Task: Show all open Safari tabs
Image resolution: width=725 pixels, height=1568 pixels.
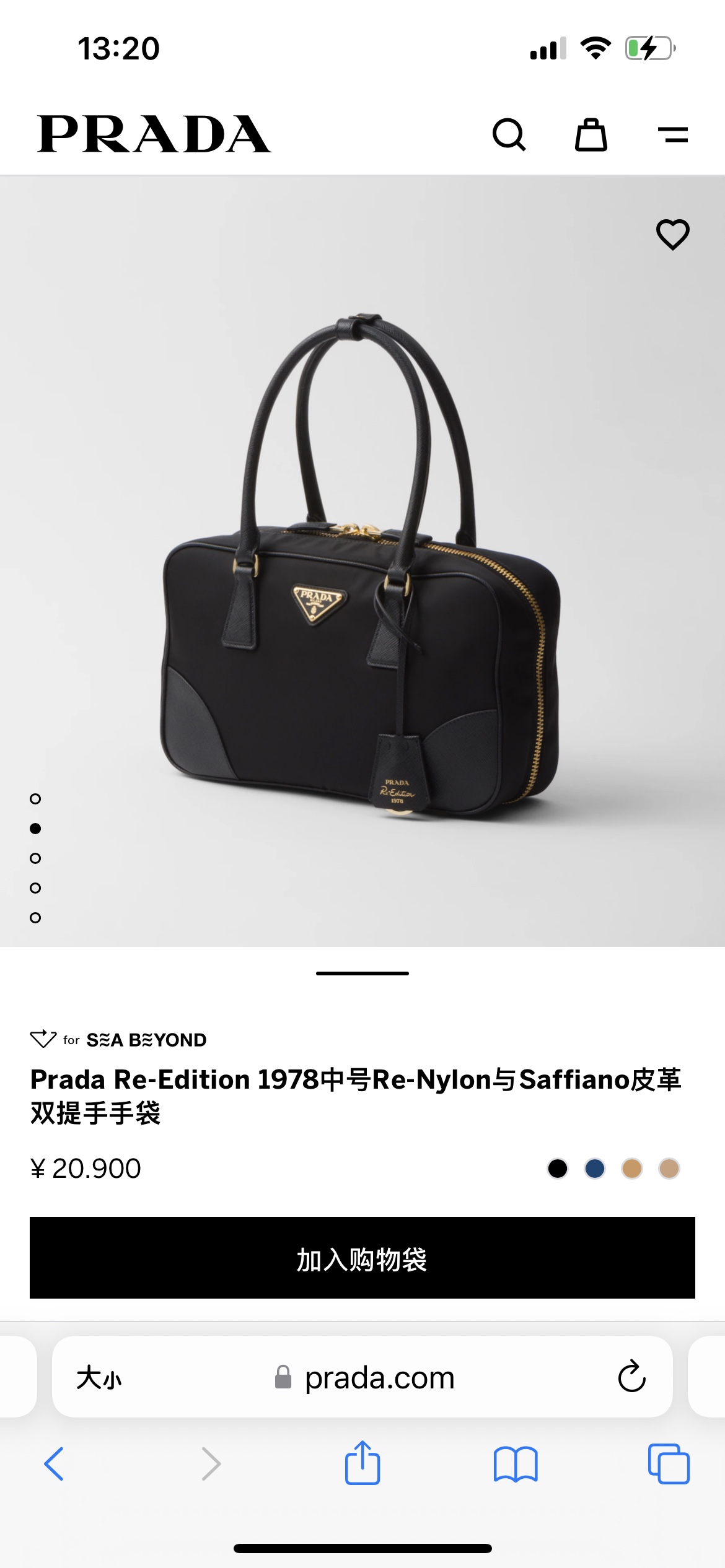Action: click(x=669, y=1464)
